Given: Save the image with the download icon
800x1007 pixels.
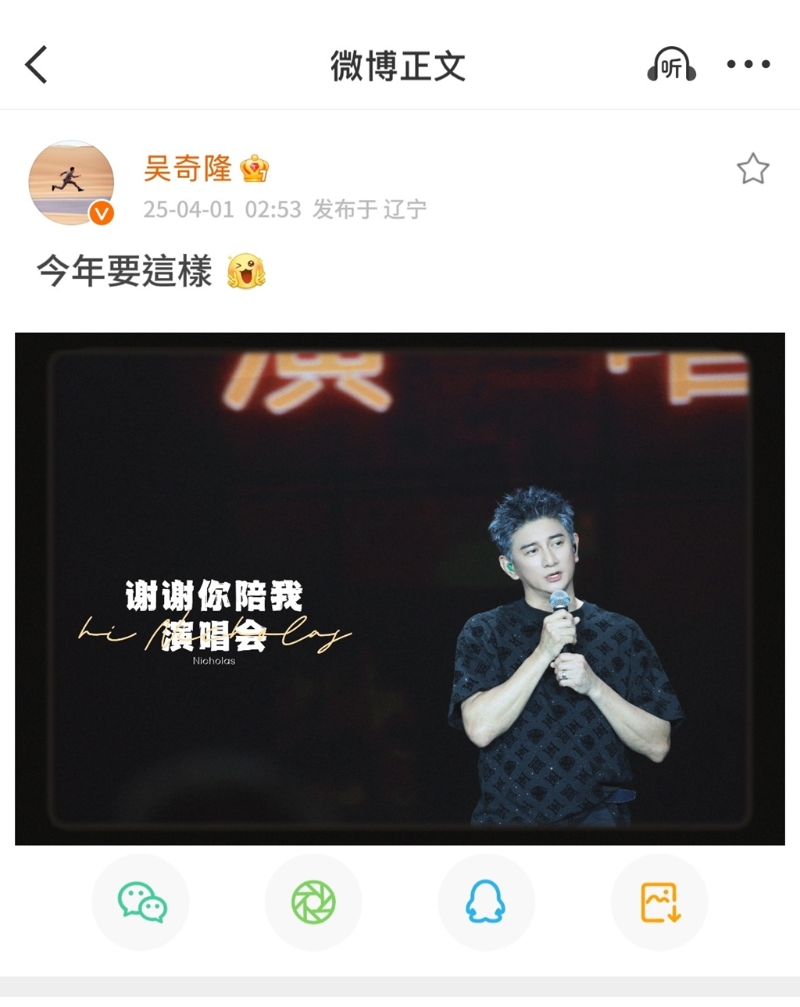Looking at the screenshot, I should (658, 903).
